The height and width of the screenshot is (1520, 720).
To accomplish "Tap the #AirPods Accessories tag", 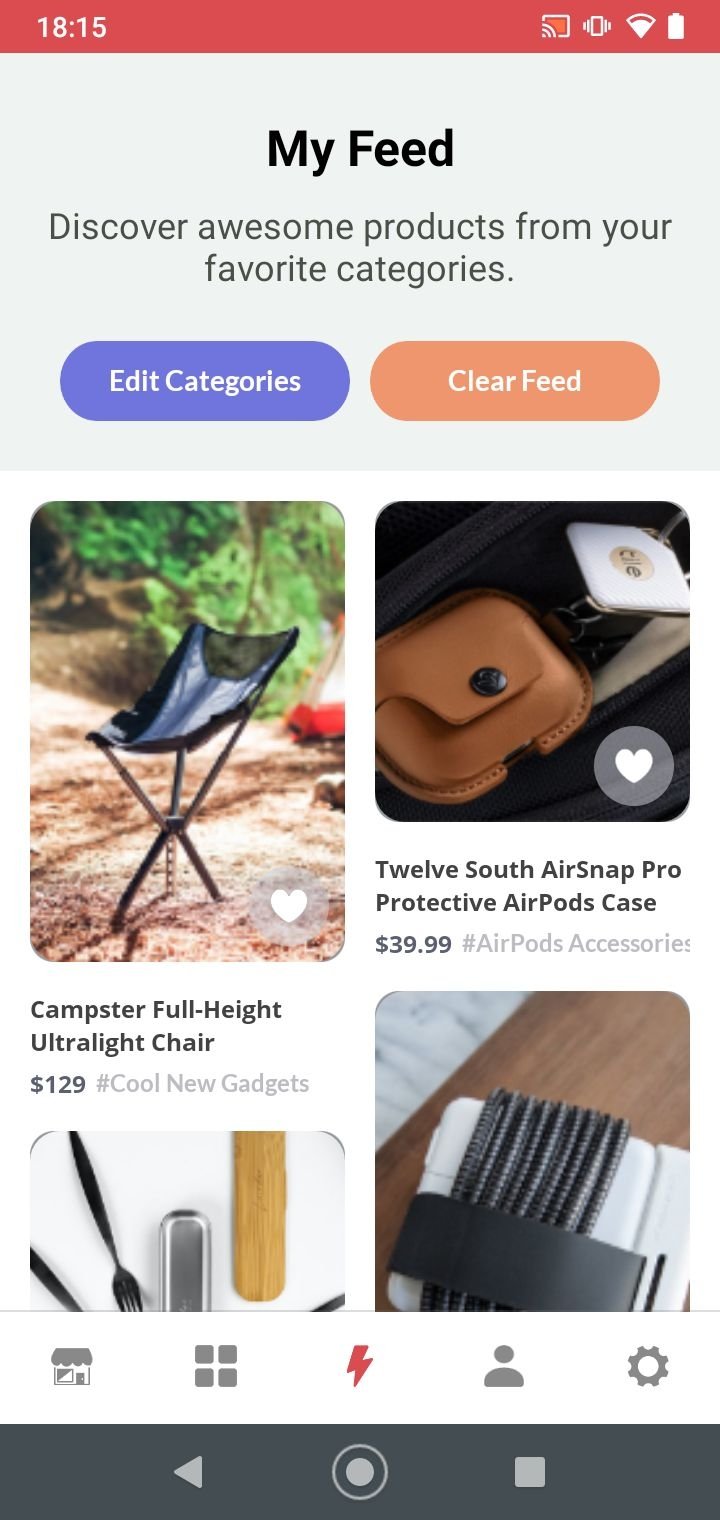I will pos(576,944).
